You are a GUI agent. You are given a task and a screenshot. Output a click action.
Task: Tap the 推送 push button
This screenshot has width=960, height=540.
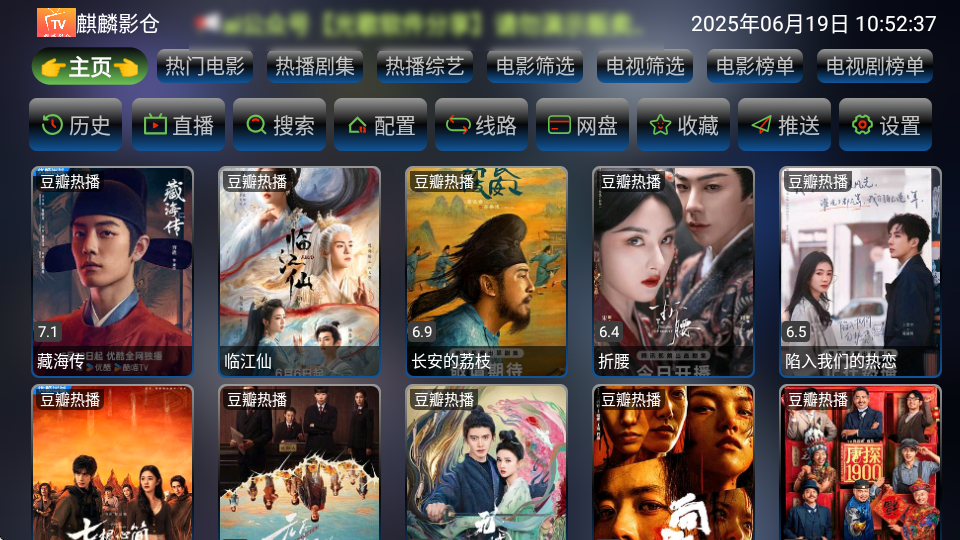[785, 125]
